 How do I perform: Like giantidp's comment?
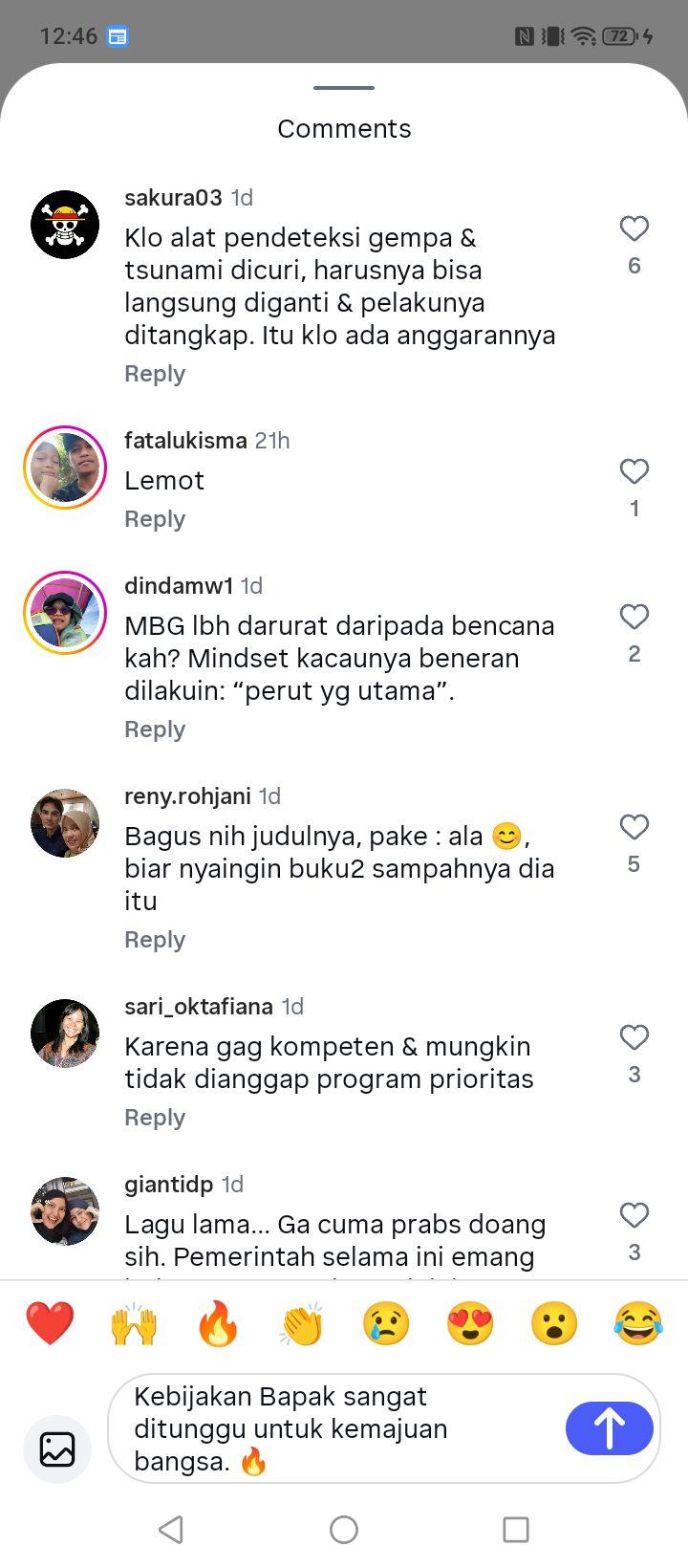pyautogui.click(x=634, y=1215)
